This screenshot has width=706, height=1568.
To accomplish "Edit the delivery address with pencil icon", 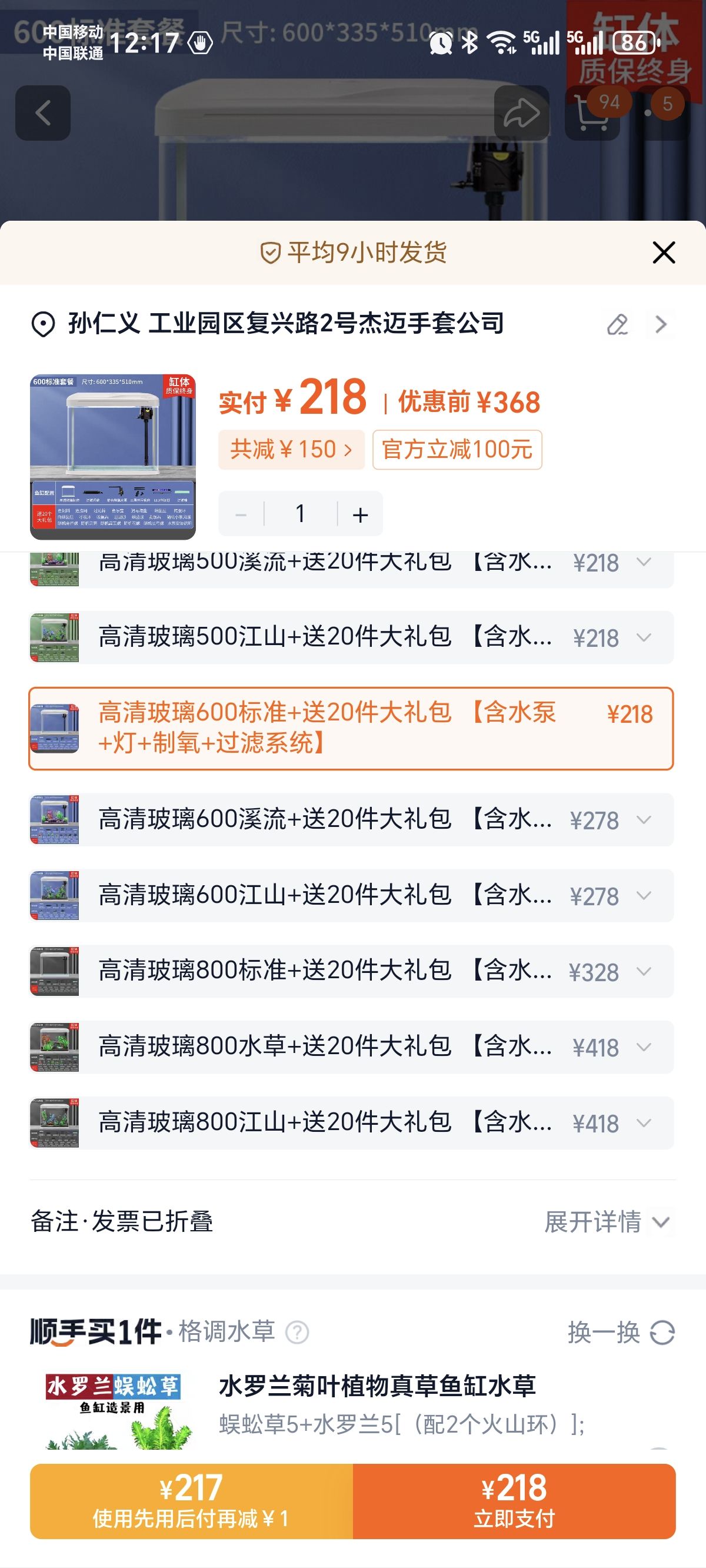I will pyautogui.click(x=617, y=324).
